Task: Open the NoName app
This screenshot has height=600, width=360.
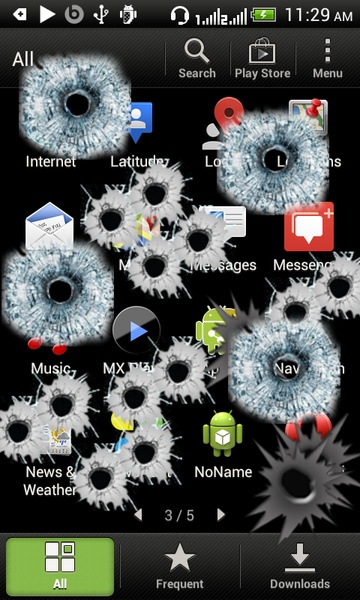Action: tap(223, 445)
